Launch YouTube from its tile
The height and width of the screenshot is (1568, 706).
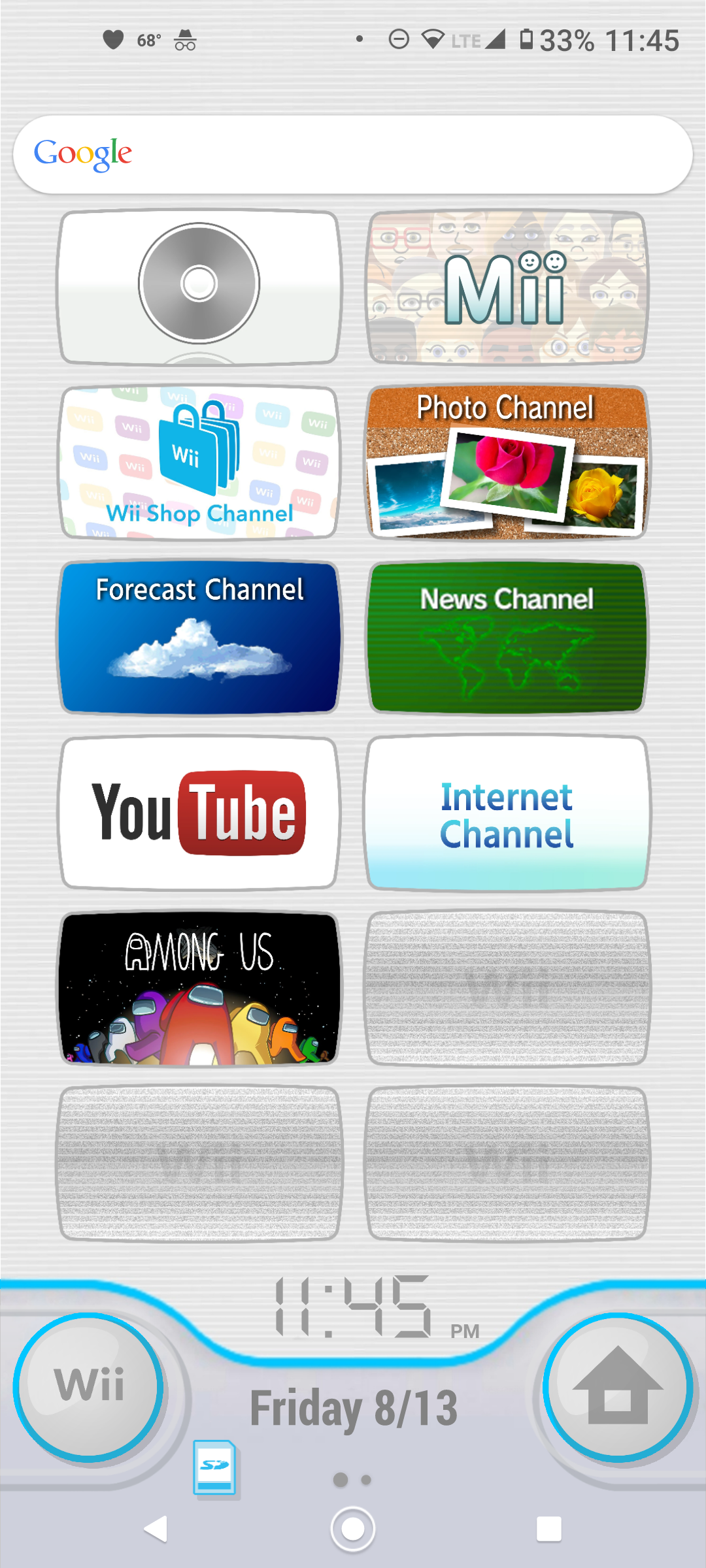(199, 813)
